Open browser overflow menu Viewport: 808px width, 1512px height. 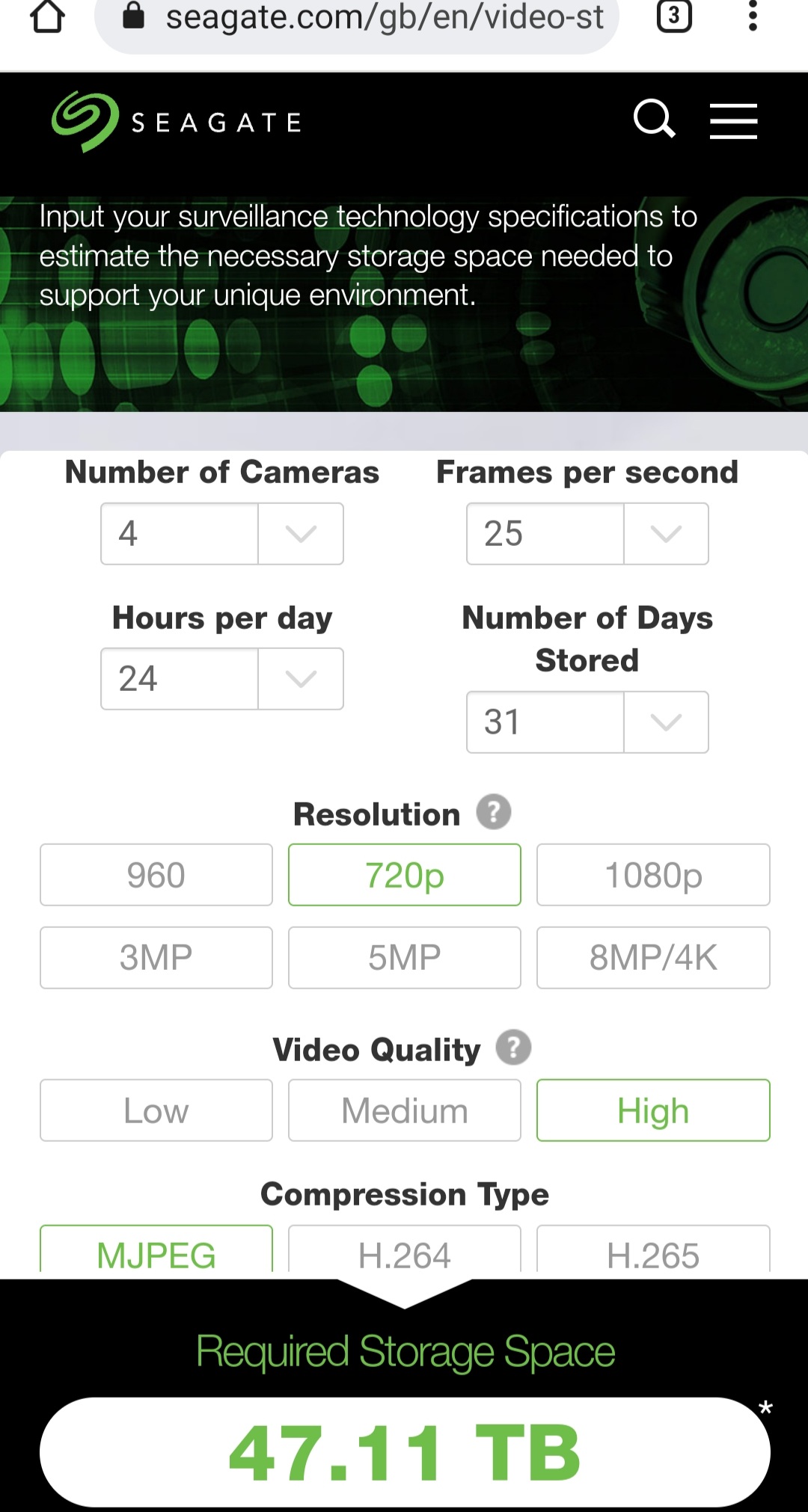coord(753,16)
